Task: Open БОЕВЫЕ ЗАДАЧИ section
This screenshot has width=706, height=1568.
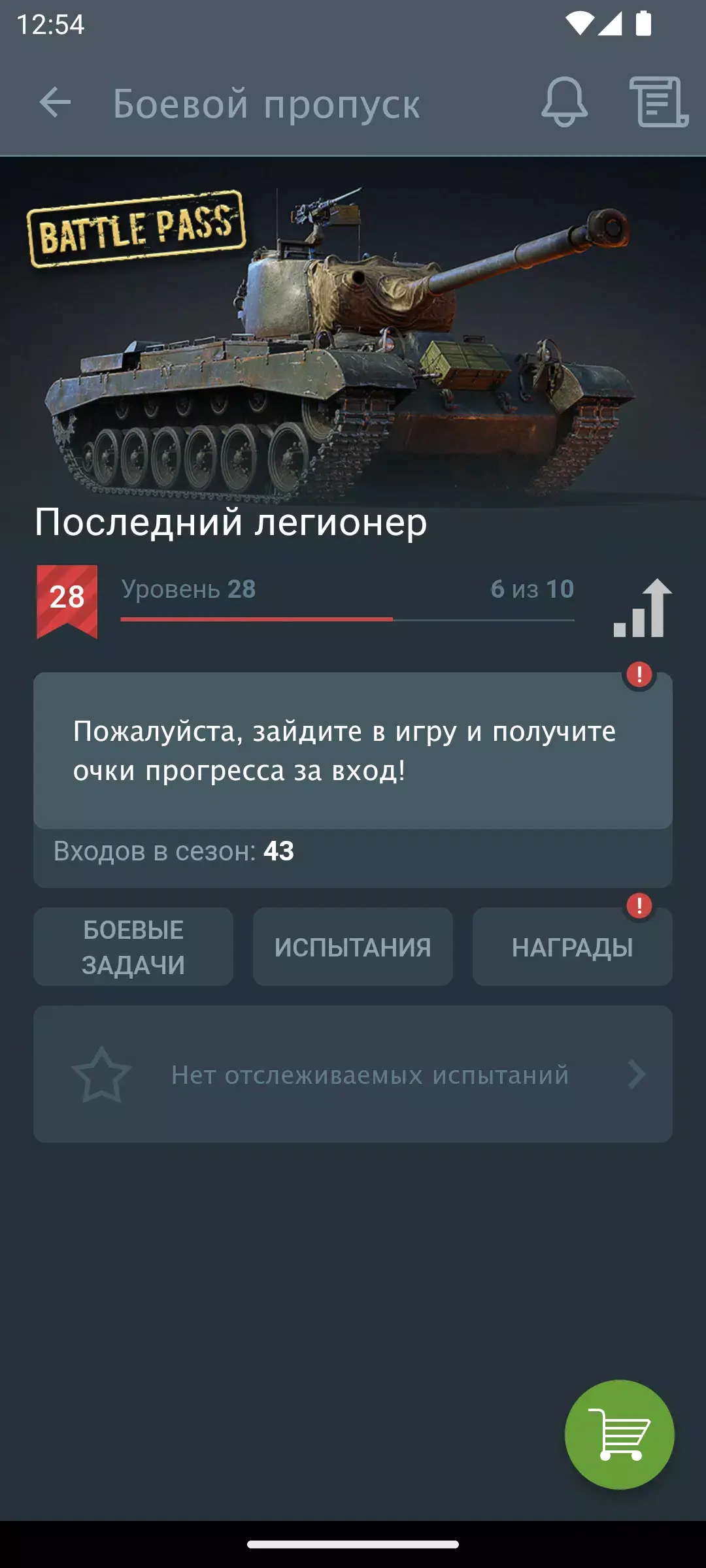Action: [133, 946]
